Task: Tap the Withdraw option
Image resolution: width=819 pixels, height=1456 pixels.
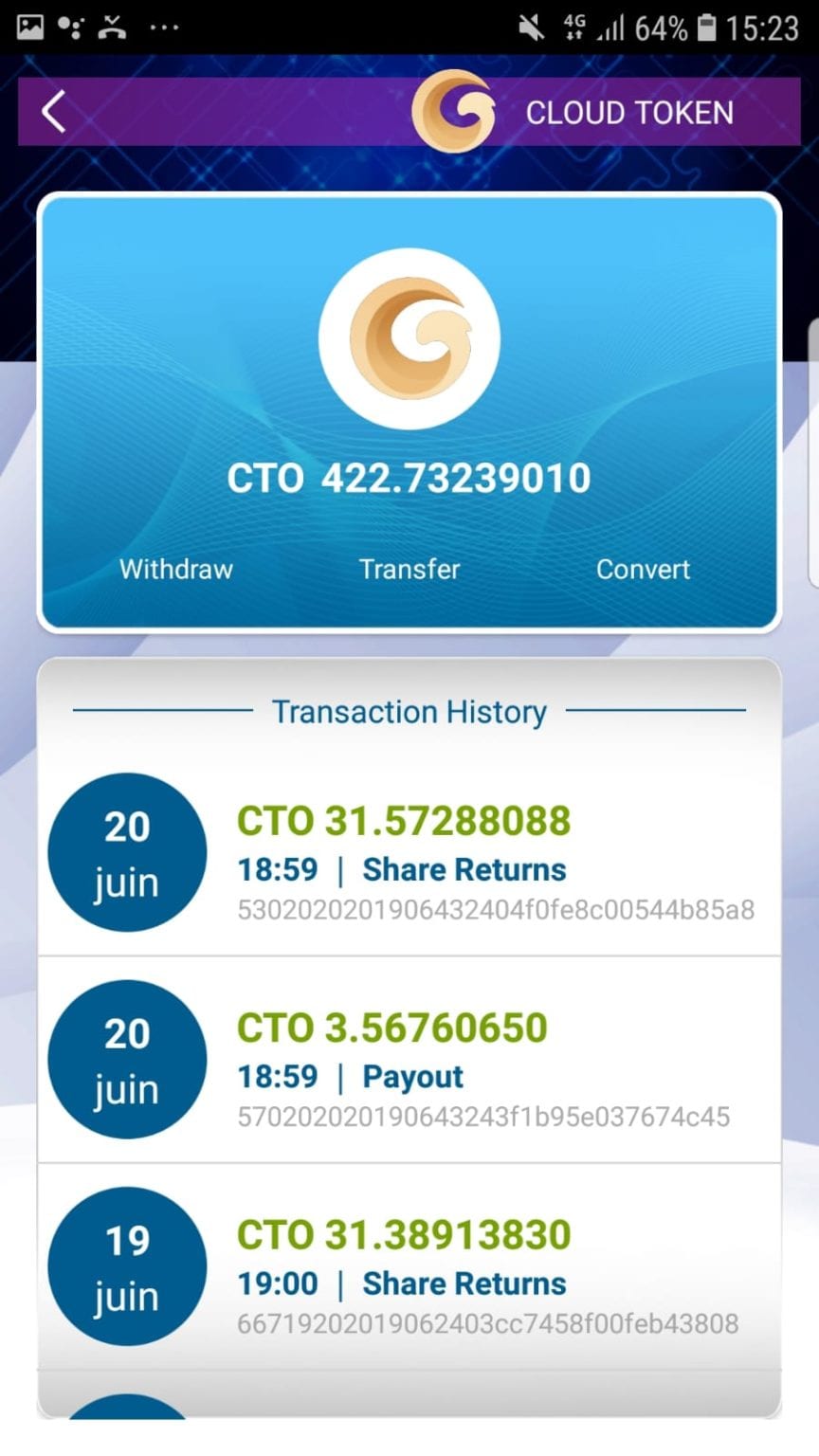Action: coord(175,569)
